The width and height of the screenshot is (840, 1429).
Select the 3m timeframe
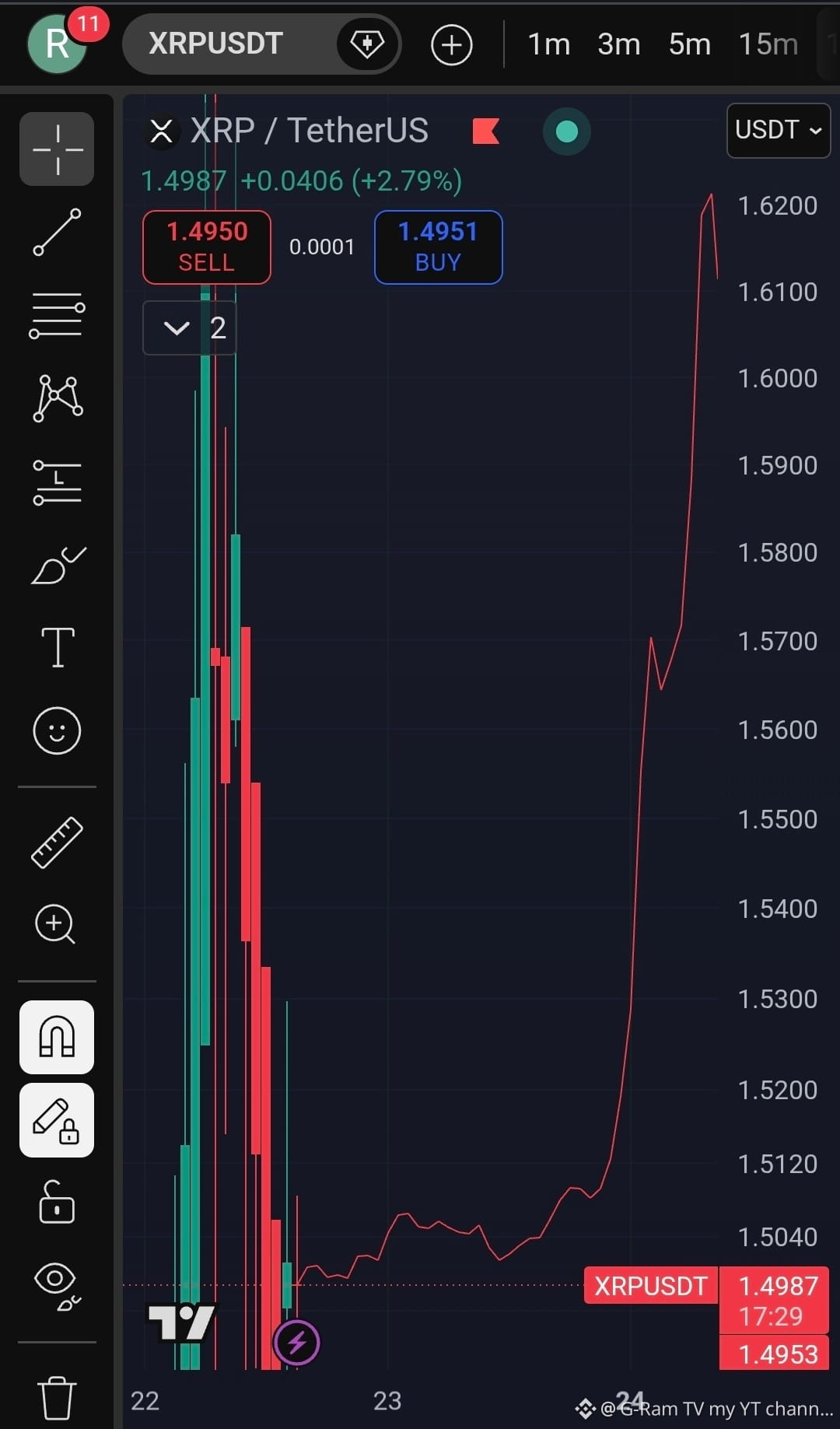tap(619, 44)
